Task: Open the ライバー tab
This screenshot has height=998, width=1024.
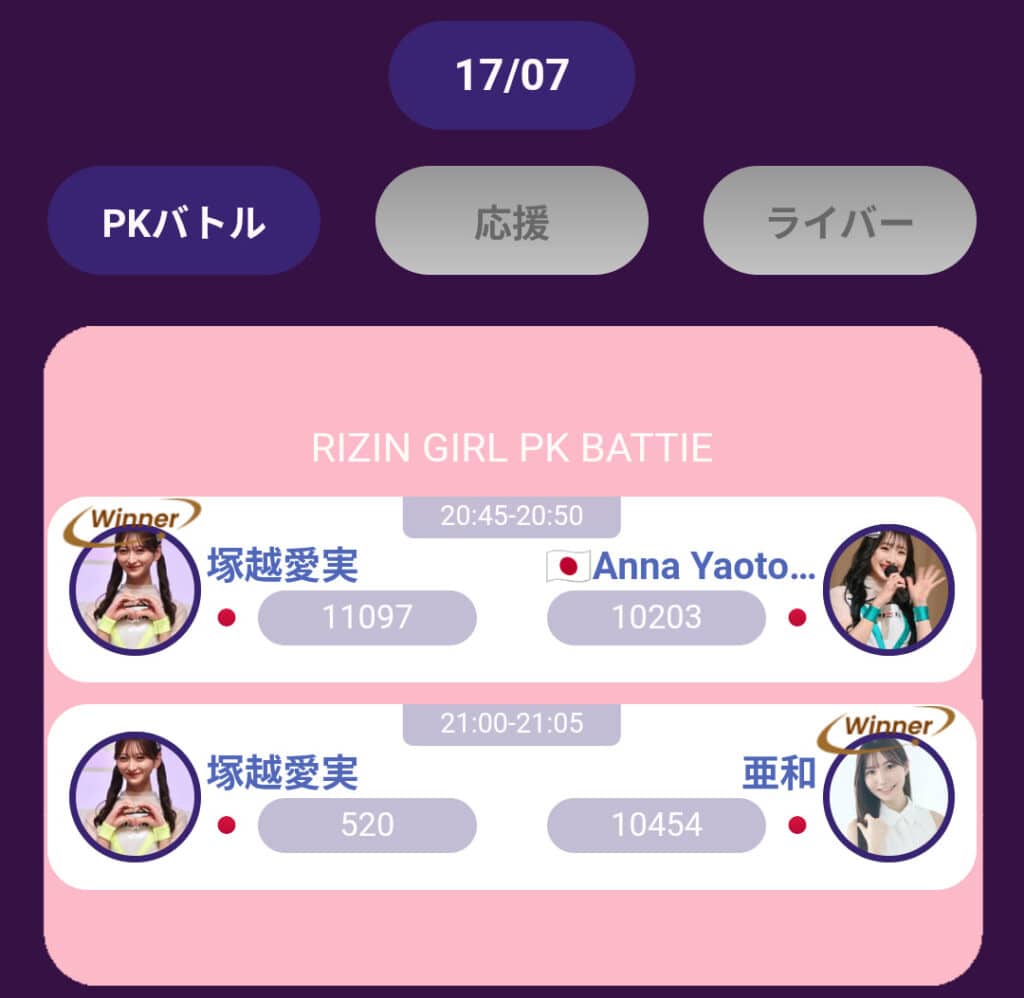Action: pyautogui.click(x=839, y=221)
